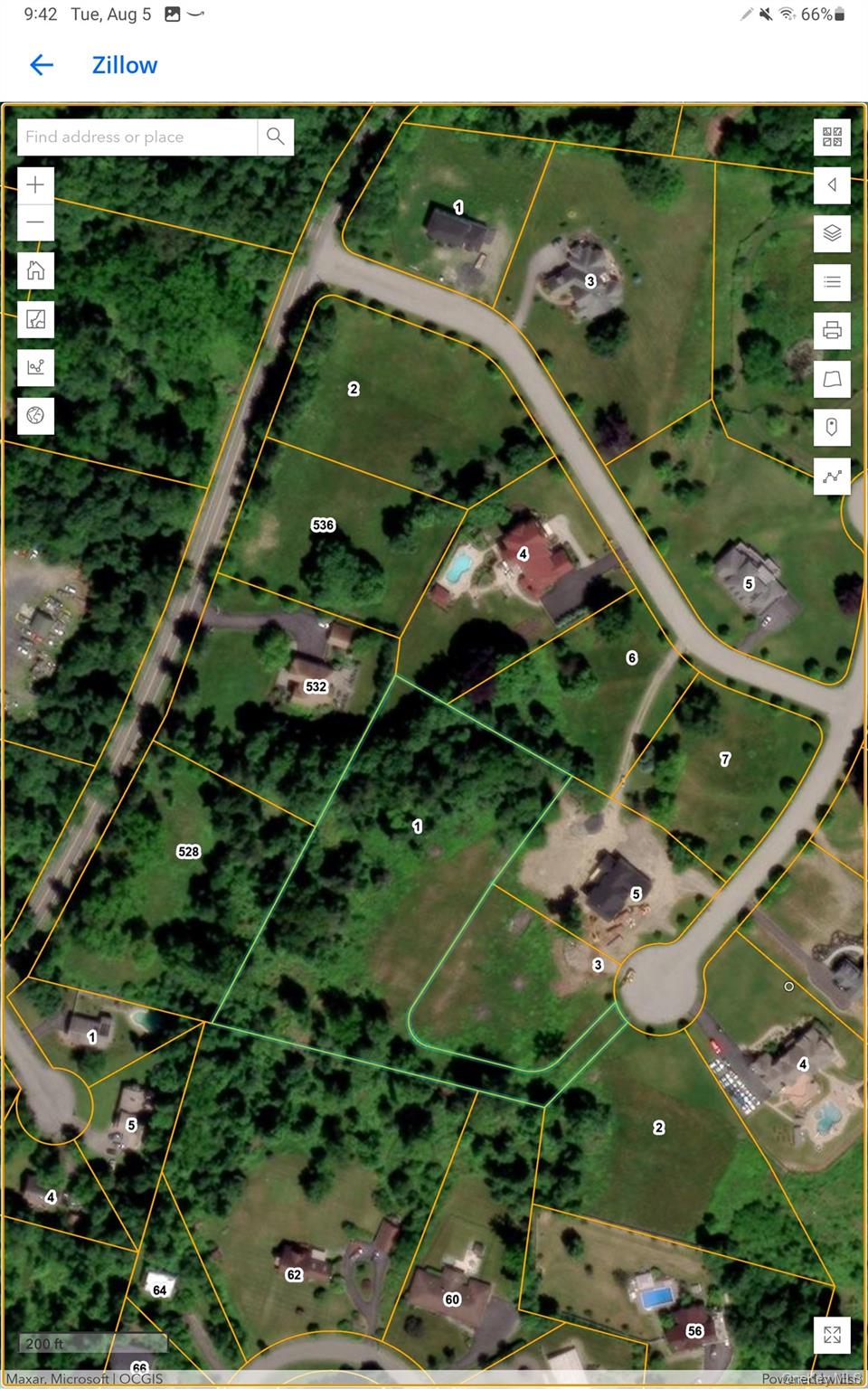Viewport: 868px width, 1389px height.
Task: Open the chart/elevation profile tool on the left
Action: [35, 367]
